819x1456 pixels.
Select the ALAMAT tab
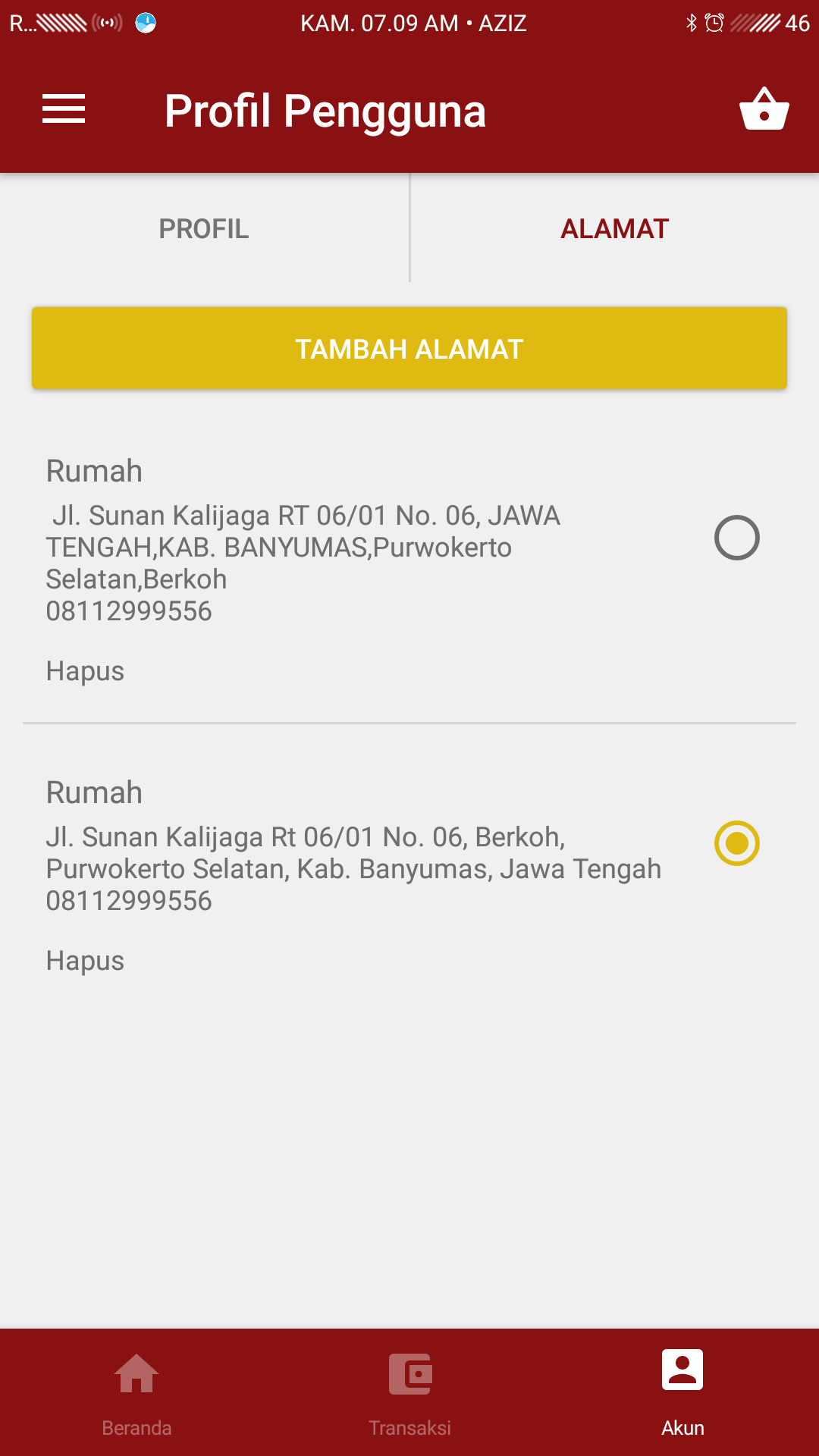pyautogui.click(x=614, y=229)
